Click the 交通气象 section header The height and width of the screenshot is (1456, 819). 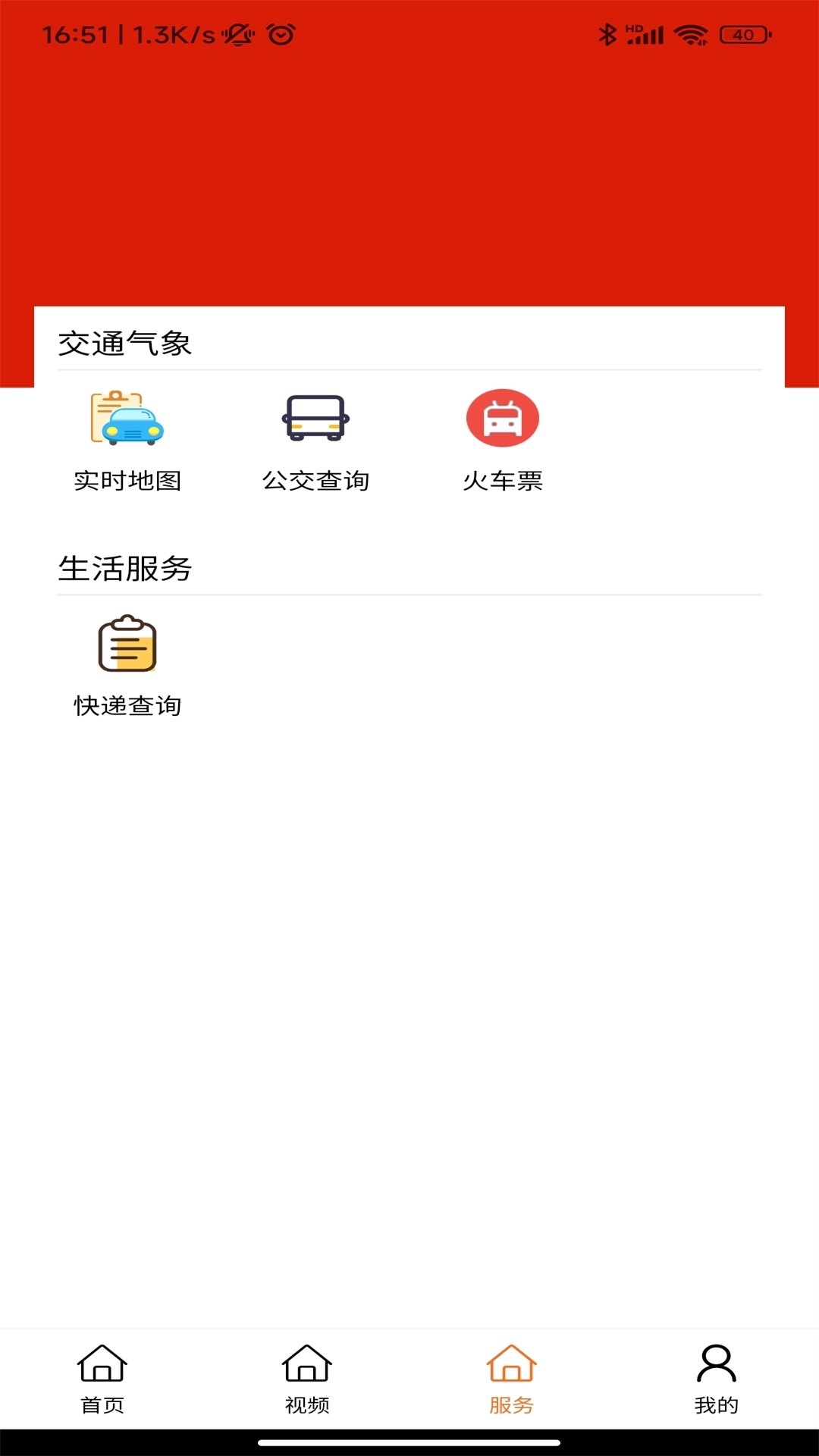click(127, 342)
